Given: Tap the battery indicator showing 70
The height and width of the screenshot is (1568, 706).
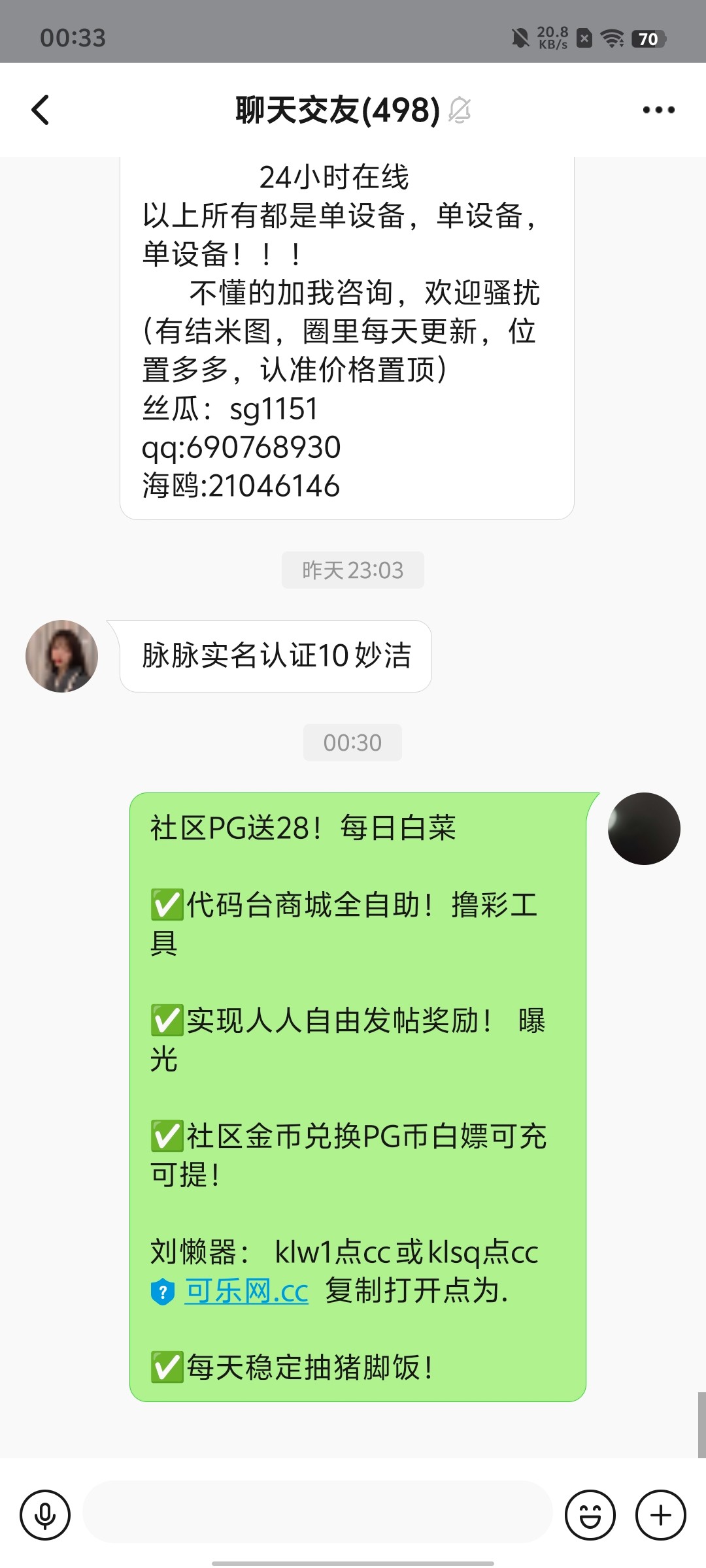Looking at the screenshot, I should click(647, 39).
